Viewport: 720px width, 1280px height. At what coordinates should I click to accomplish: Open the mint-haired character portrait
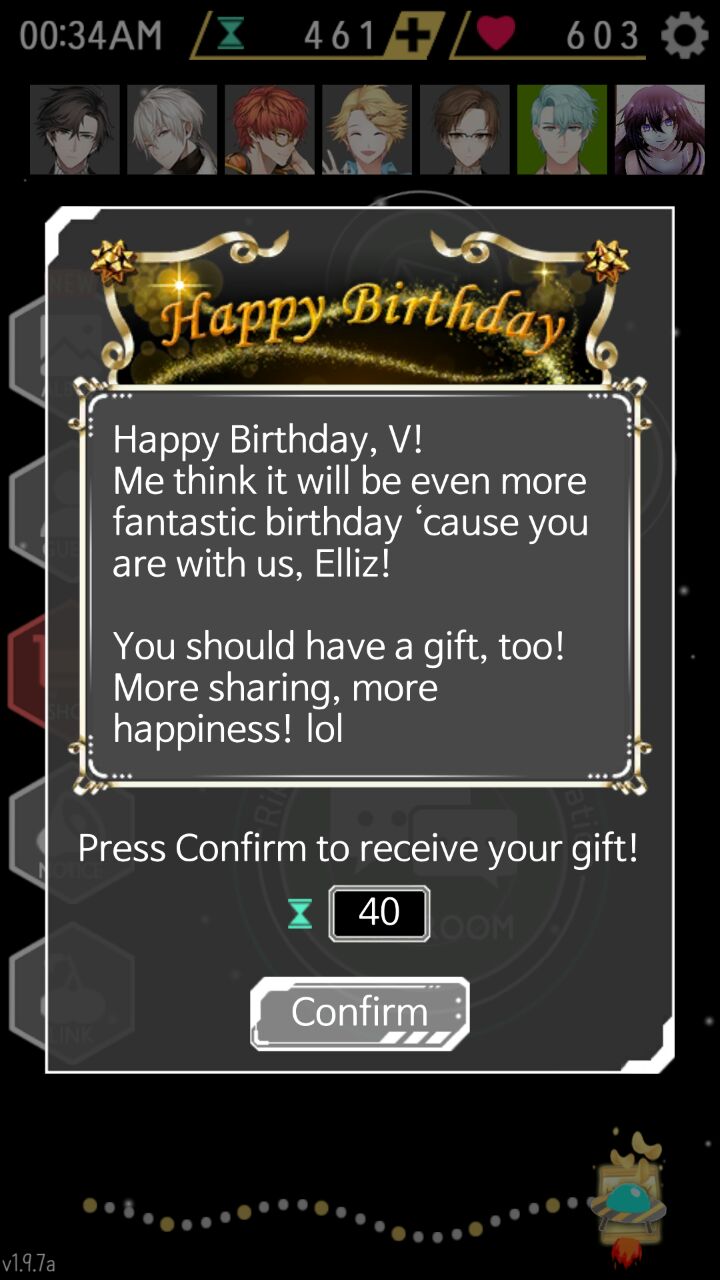(x=562, y=130)
